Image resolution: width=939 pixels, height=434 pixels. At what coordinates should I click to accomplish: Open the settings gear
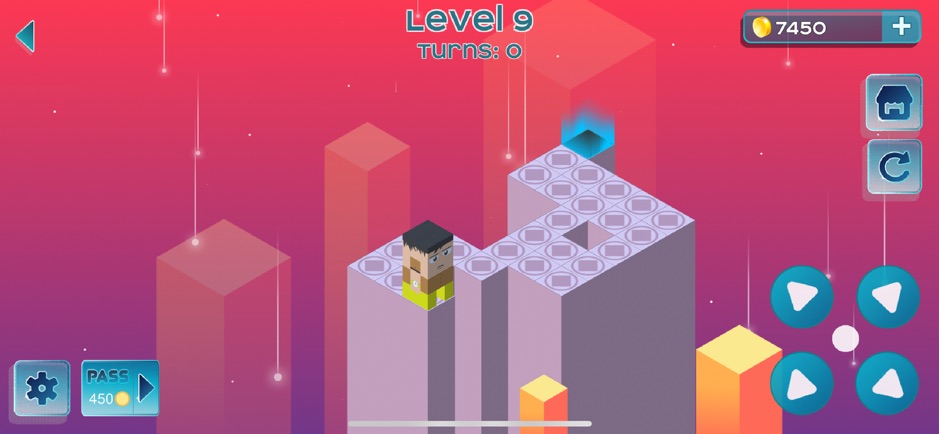41,388
